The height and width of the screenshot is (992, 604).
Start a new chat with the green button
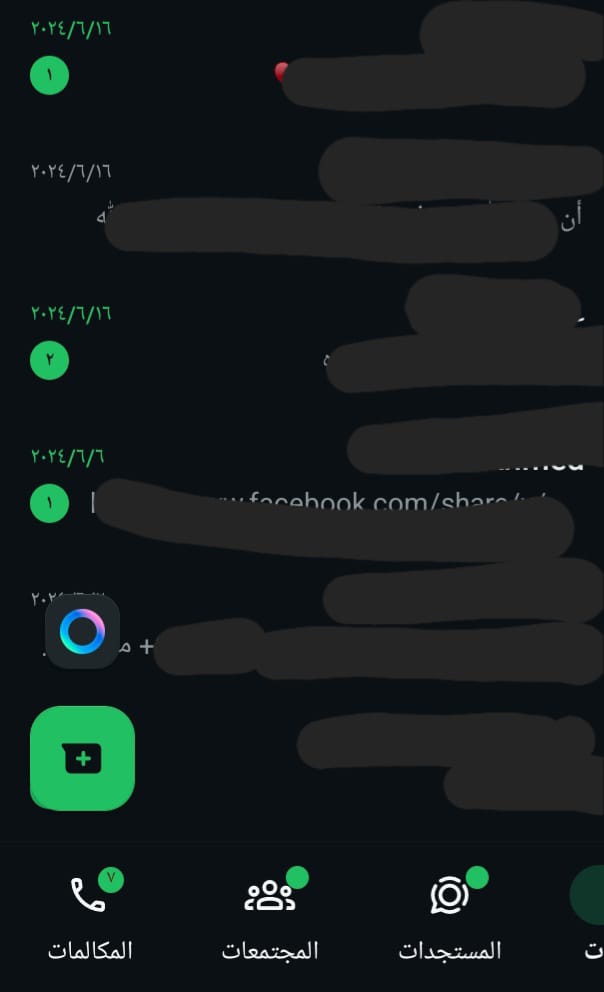83,759
